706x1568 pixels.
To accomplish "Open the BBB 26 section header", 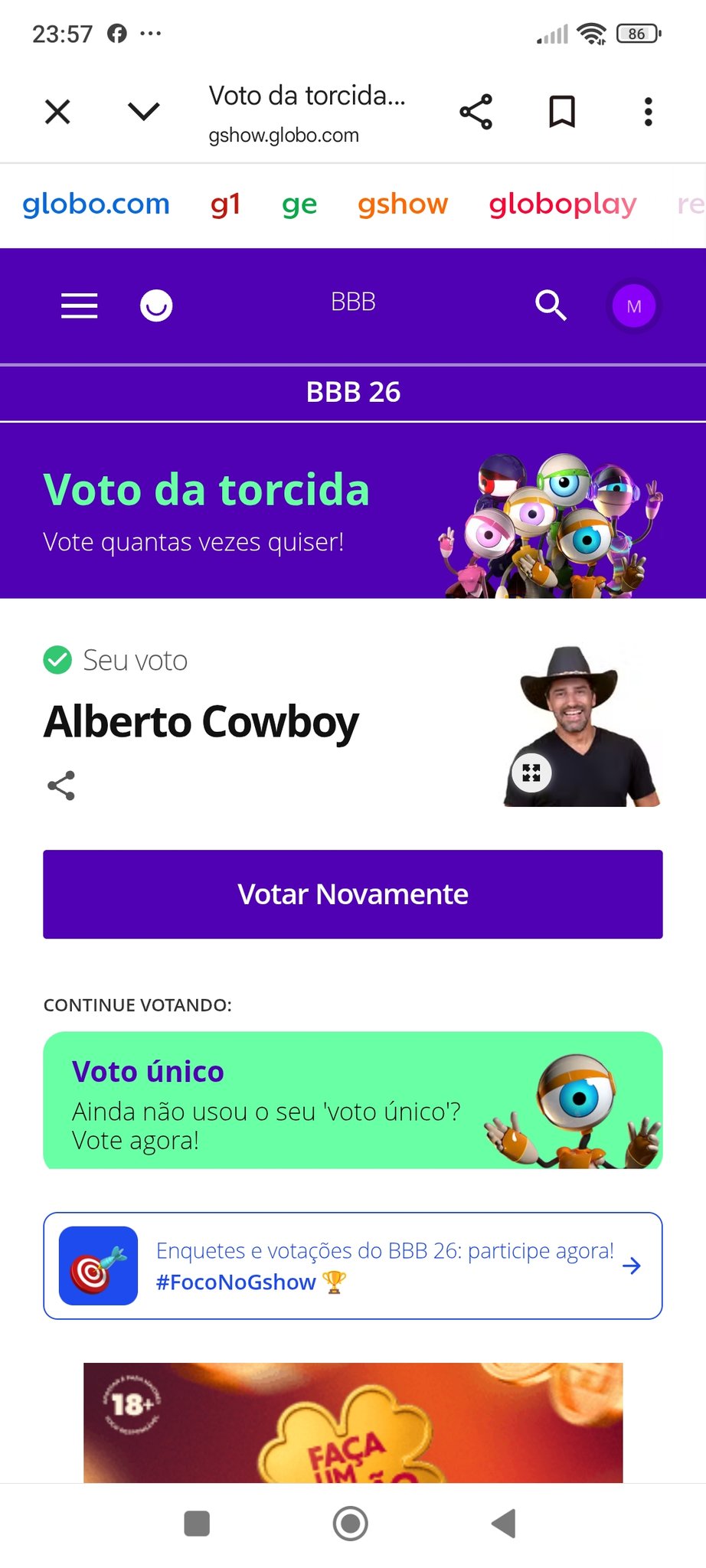I will point(353,392).
